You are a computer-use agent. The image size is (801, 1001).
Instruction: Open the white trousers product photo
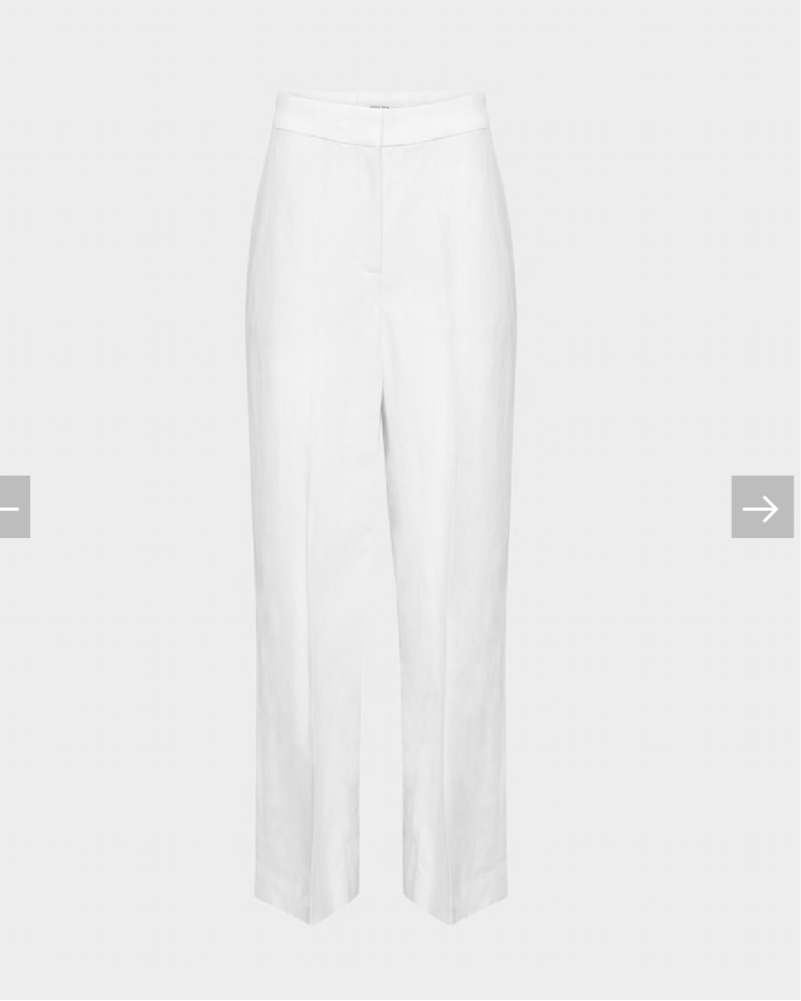[x=381, y=500]
